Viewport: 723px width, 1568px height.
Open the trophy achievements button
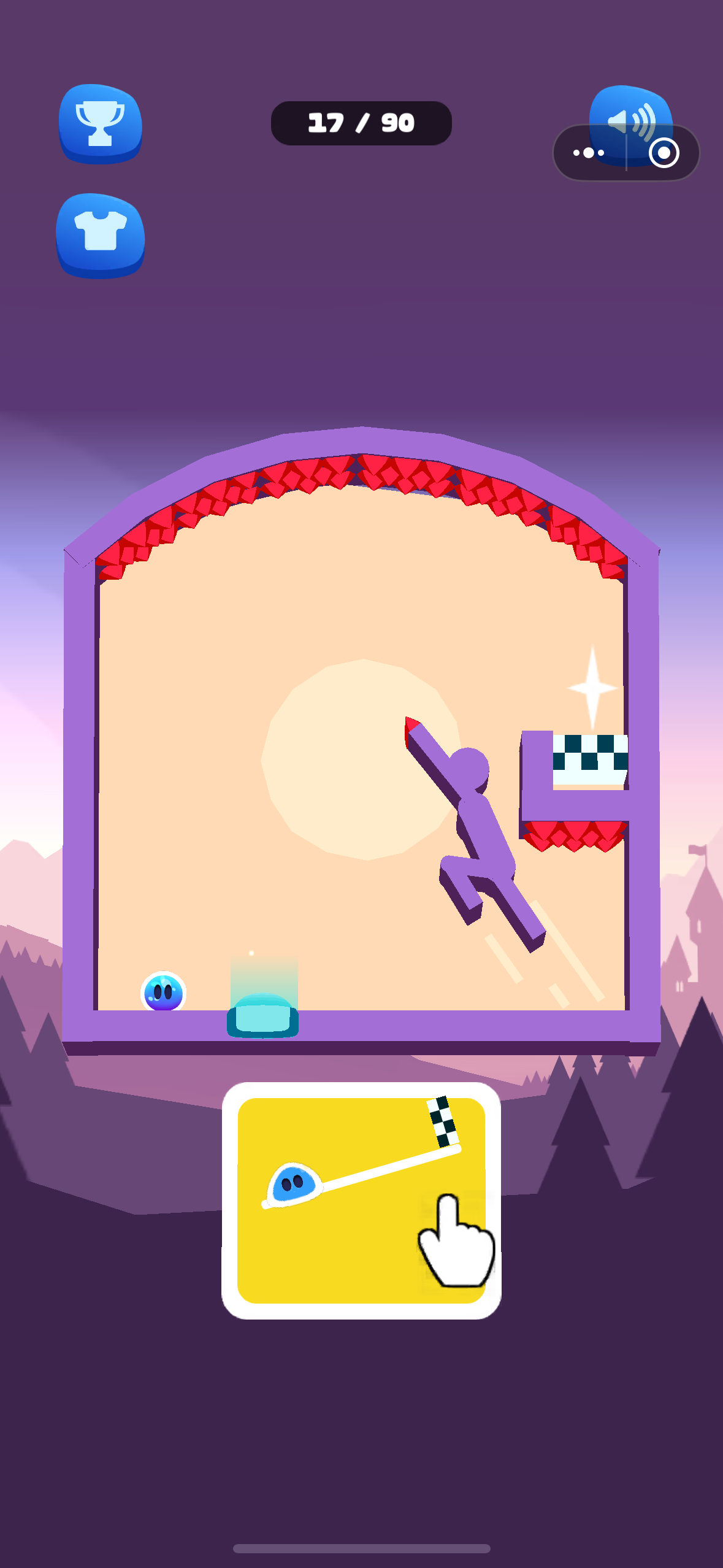[101, 123]
